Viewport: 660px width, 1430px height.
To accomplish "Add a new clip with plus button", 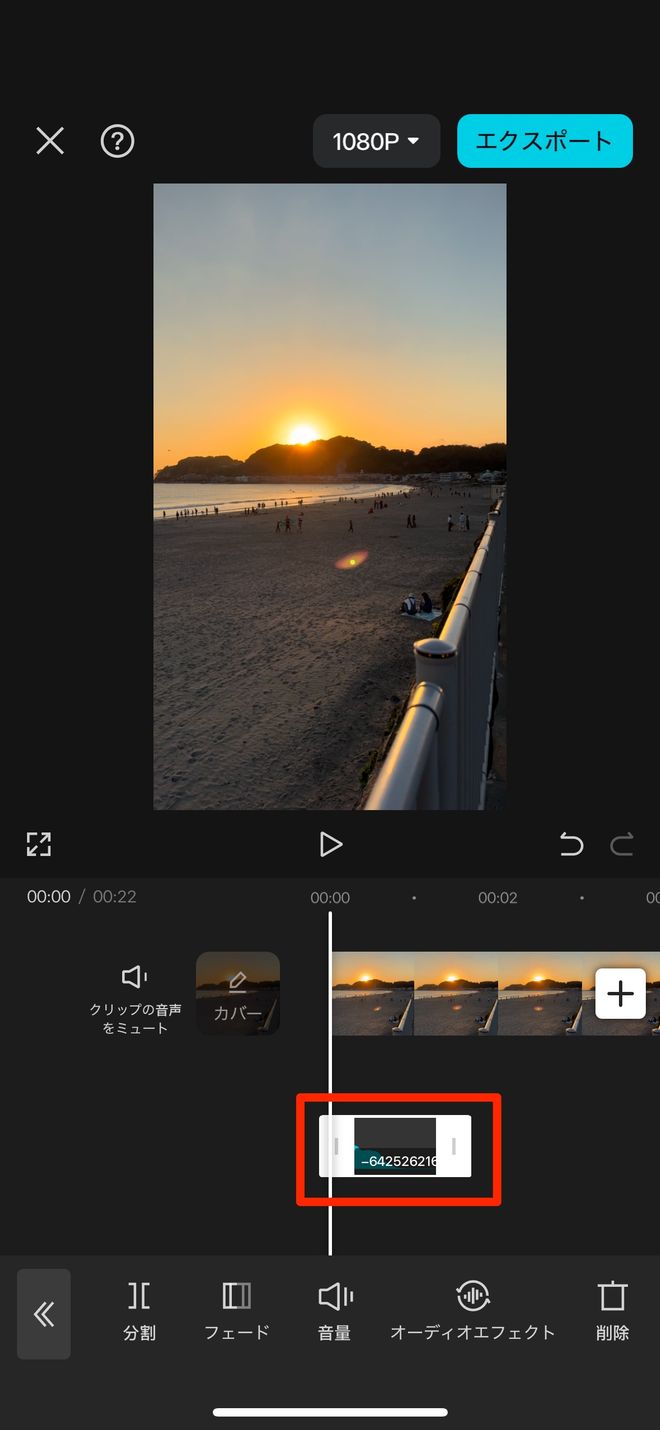I will [x=620, y=994].
